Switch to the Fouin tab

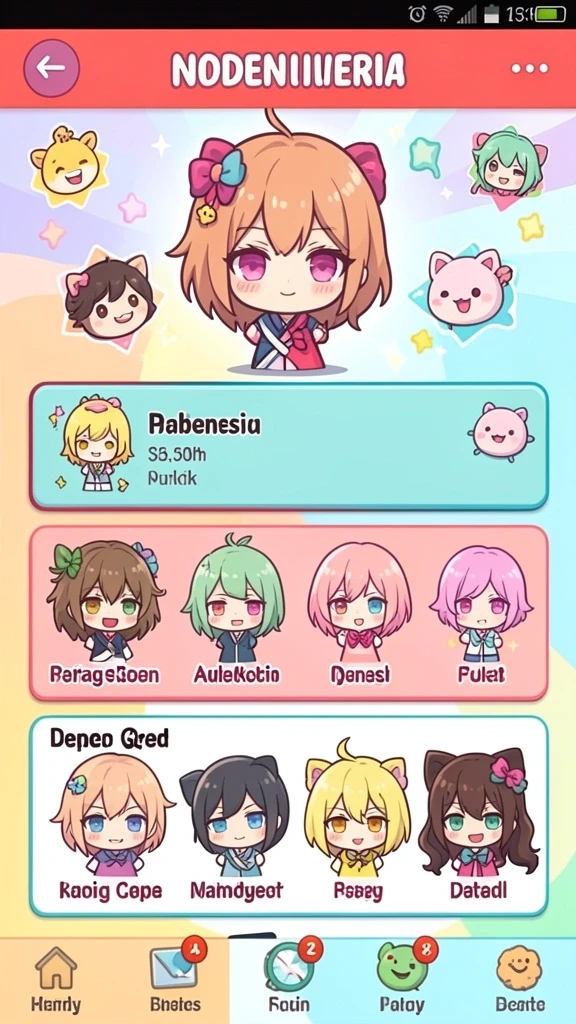[x=290, y=977]
